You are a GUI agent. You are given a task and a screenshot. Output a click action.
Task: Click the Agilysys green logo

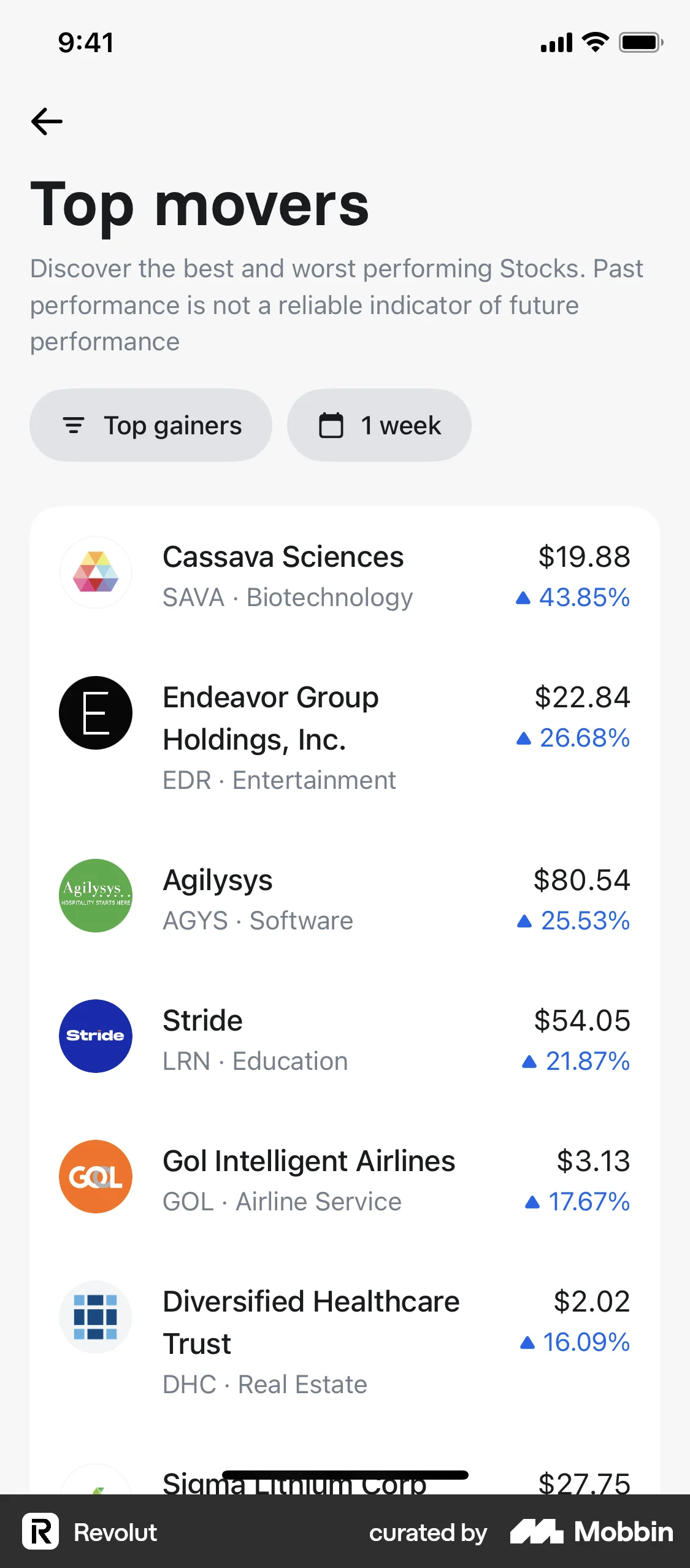[95, 896]
